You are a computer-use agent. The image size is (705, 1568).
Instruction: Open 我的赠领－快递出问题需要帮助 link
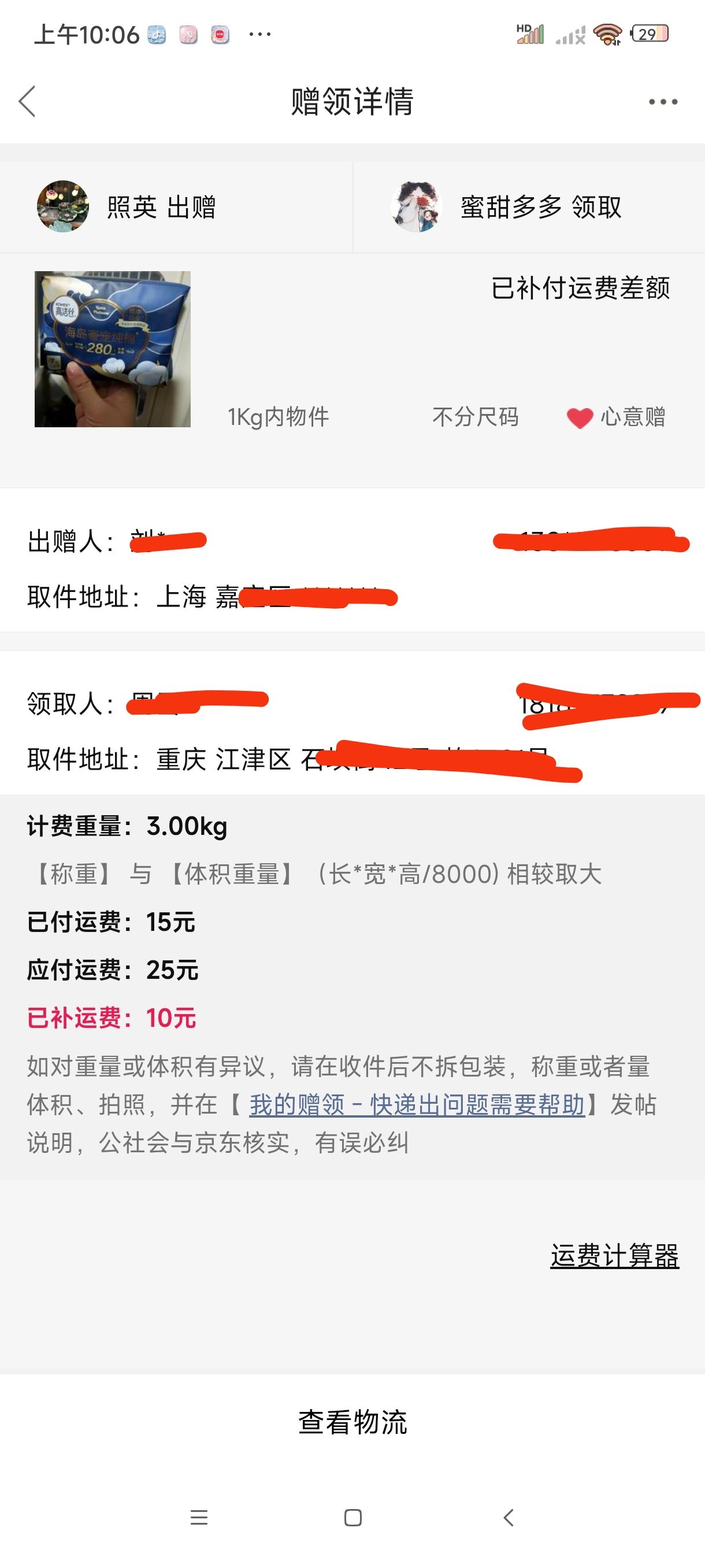click(417, 1104)
